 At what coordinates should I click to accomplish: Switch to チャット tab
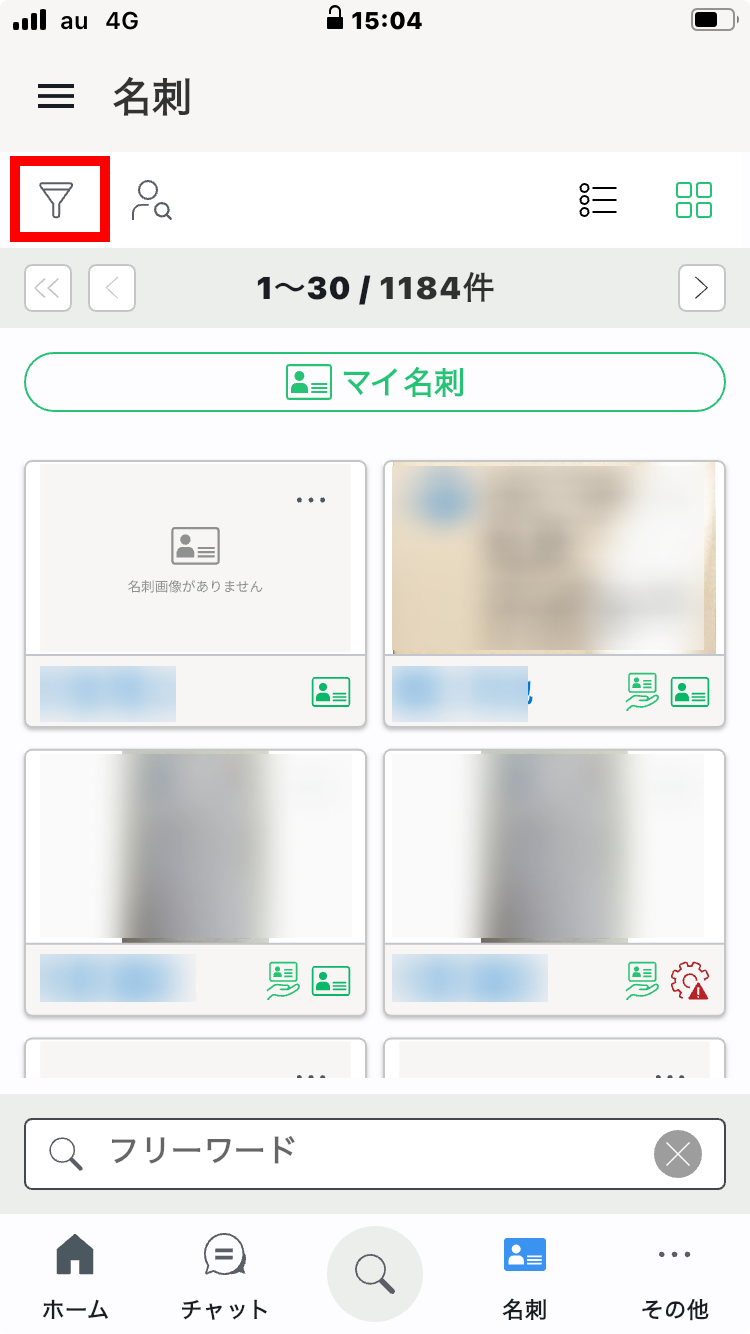click(225, 1275)
